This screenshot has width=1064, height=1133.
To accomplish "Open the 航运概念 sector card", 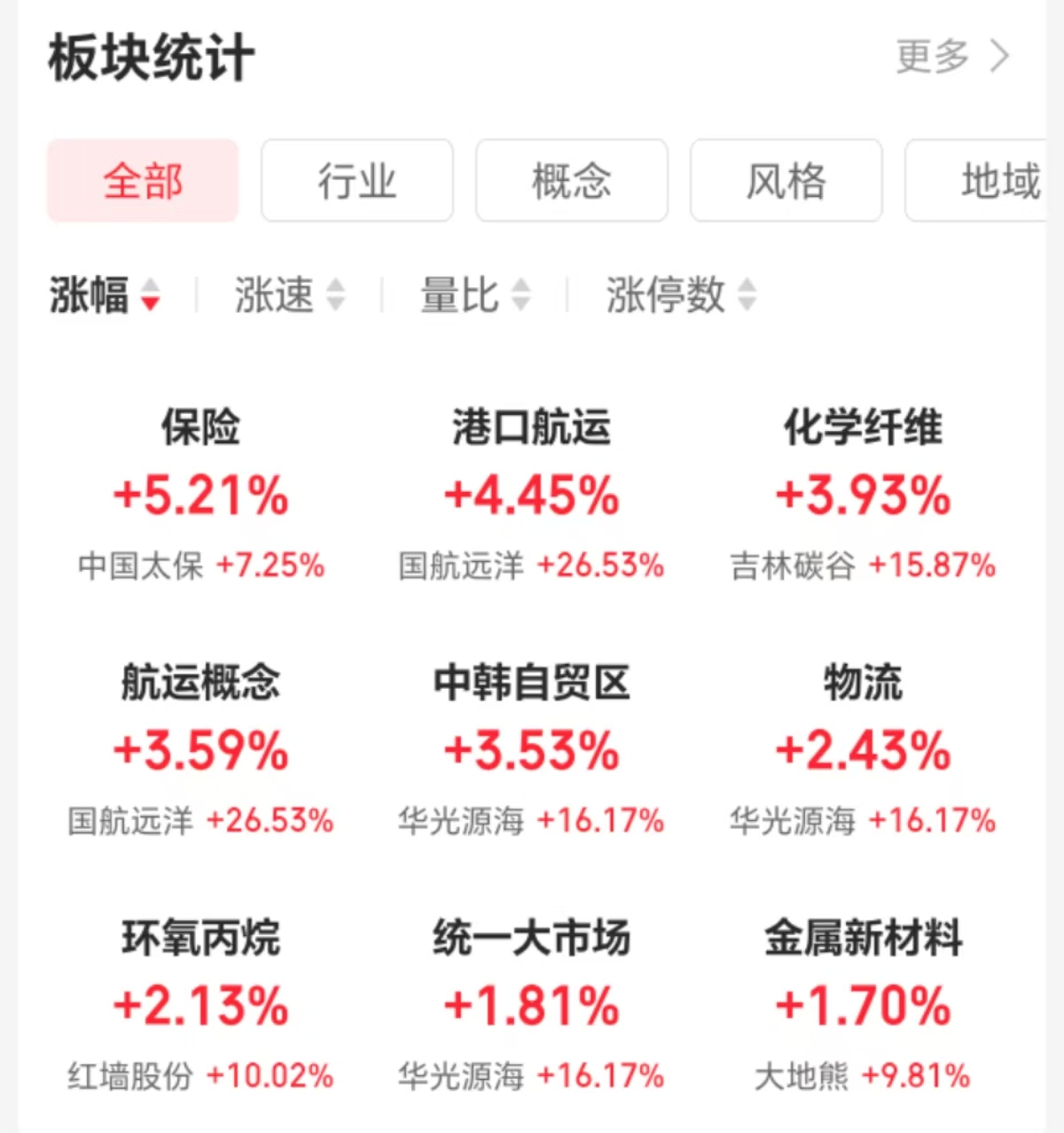I will pos(201,748).
